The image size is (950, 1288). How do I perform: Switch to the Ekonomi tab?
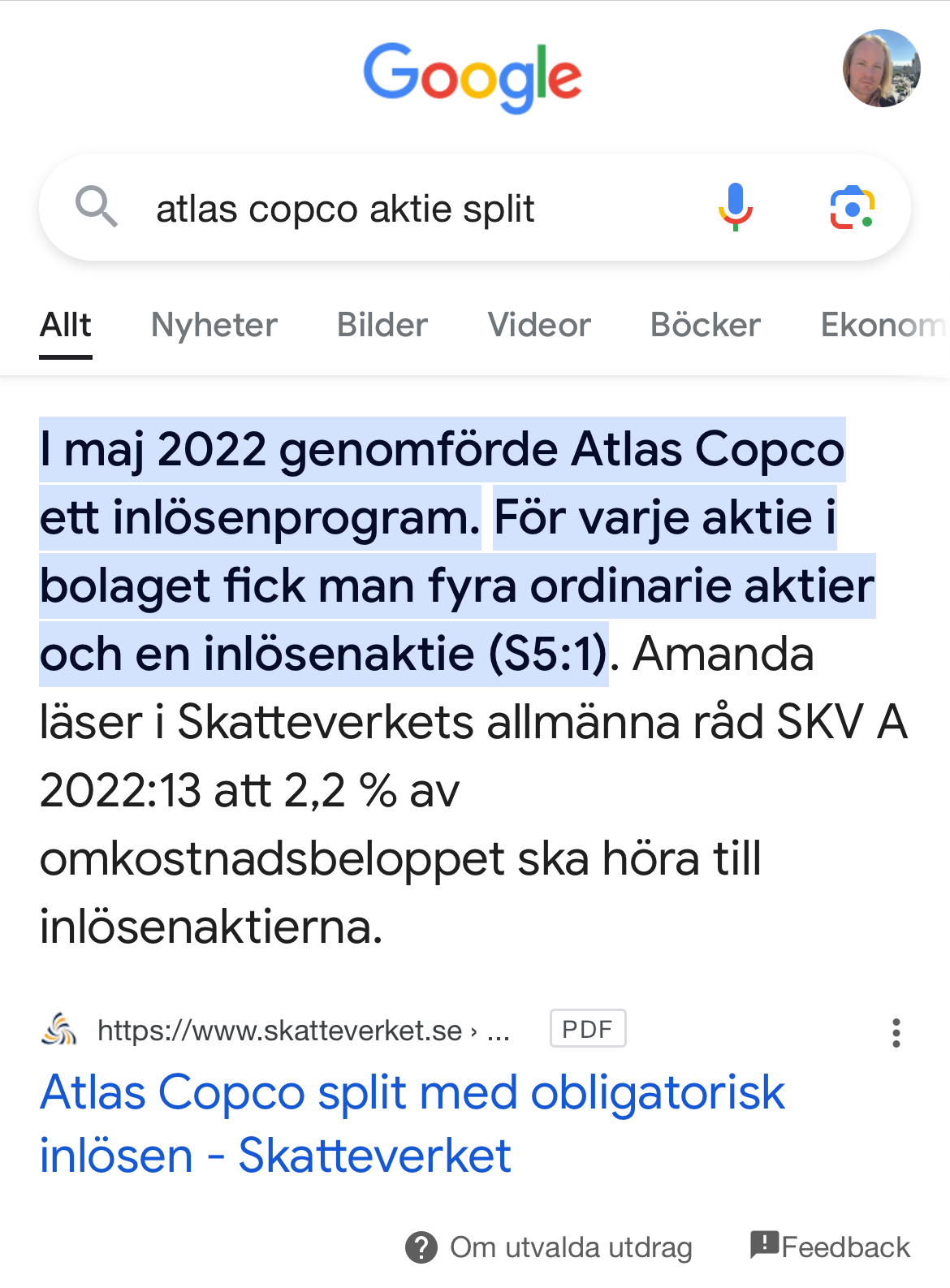tap(882, 325)
